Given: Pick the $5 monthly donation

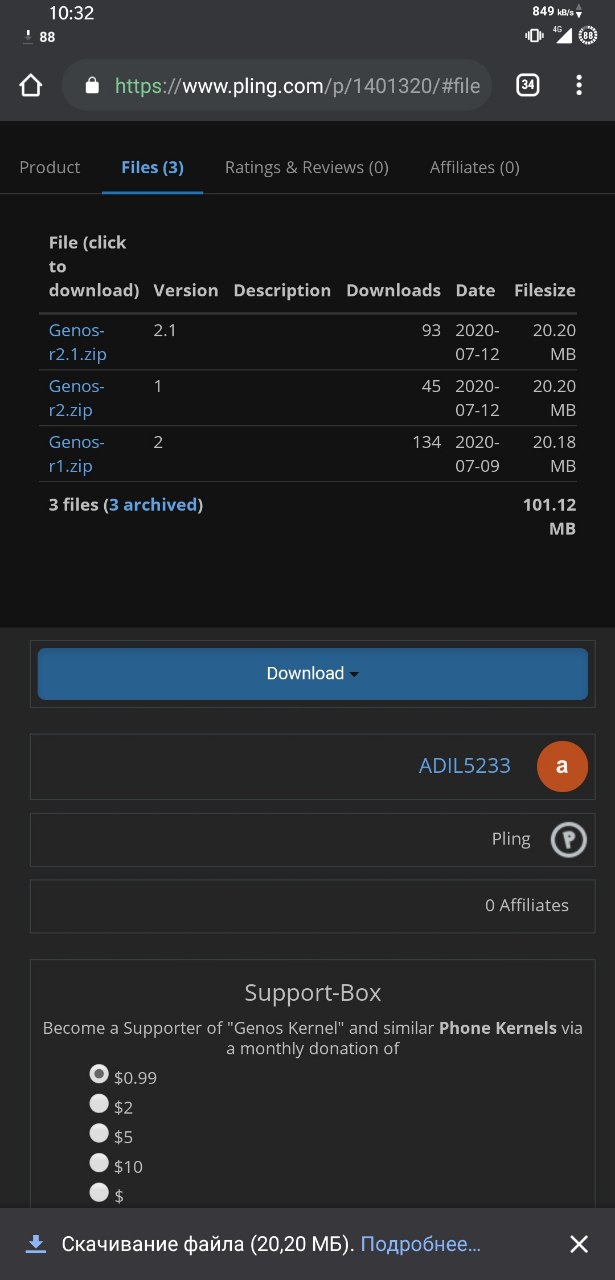Looking at the screenshot, I should coord(99,1134).
